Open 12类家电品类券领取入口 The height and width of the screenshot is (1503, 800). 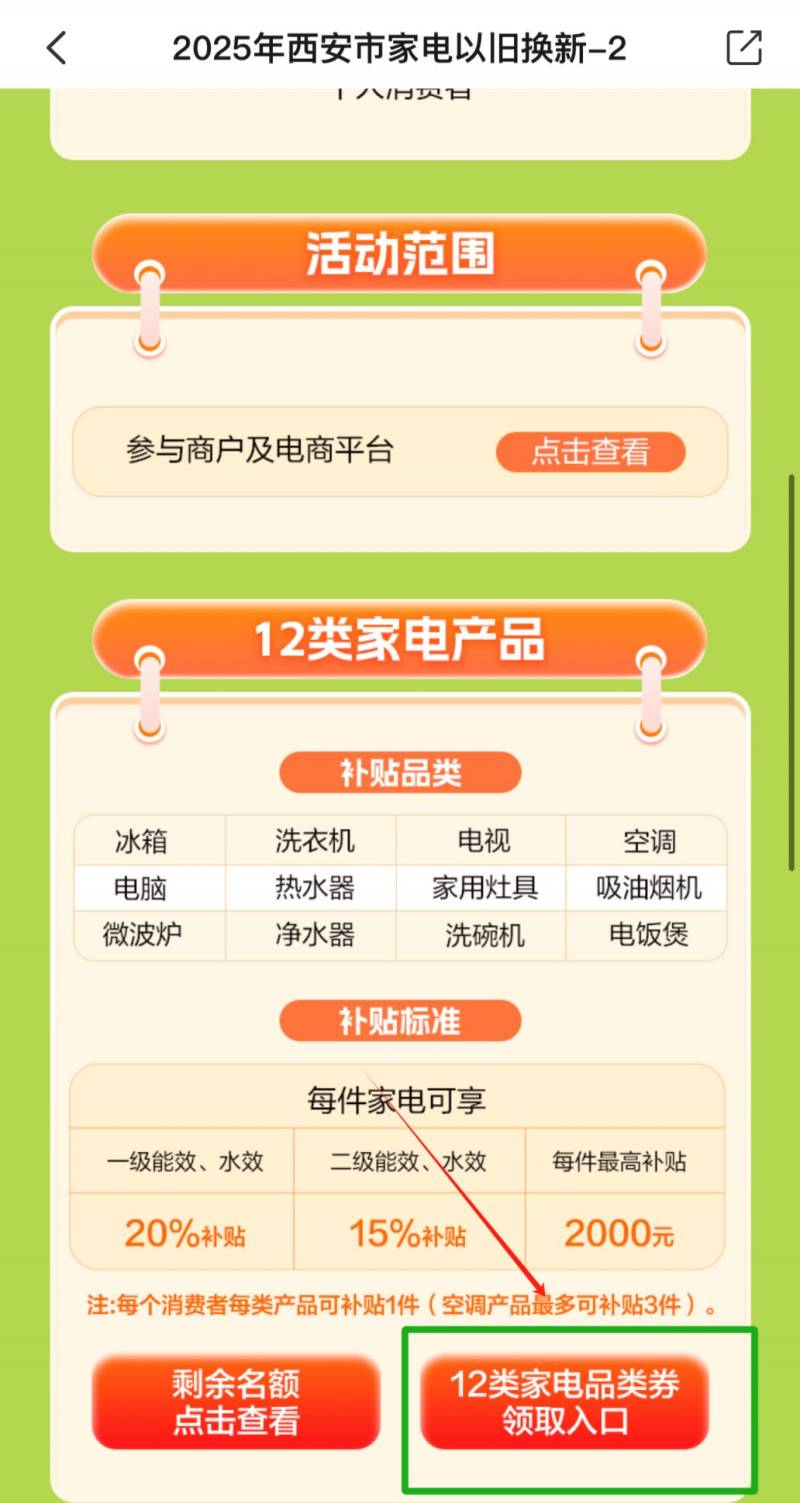[x=564, y=1402]
